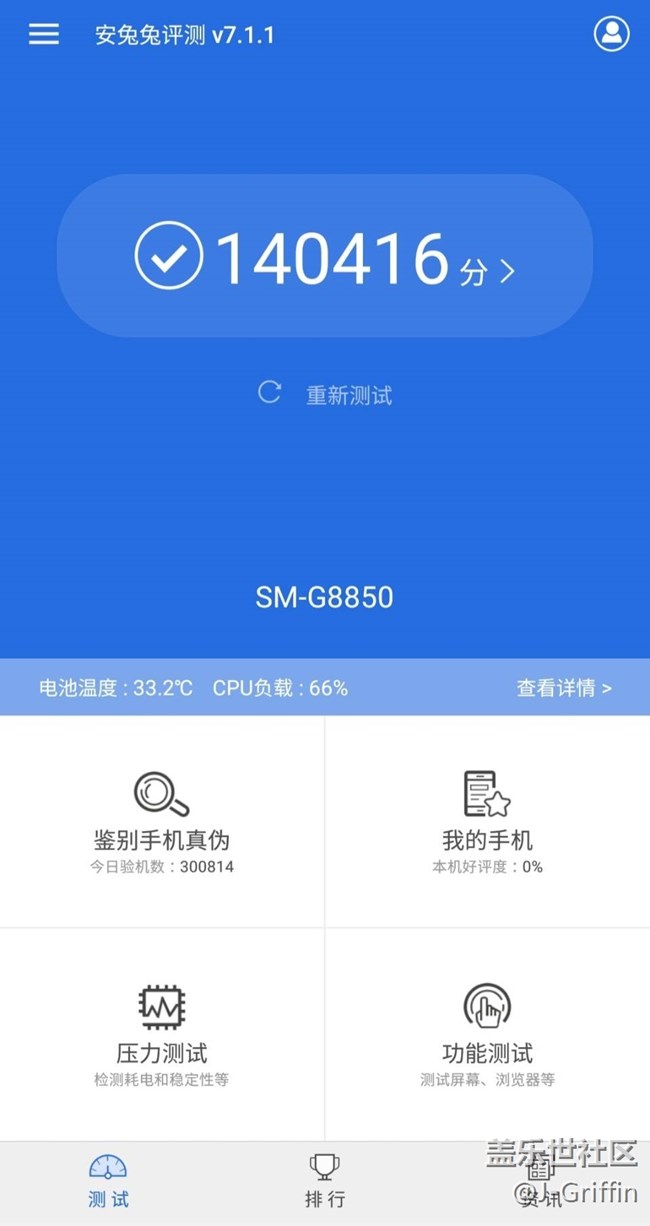Open the 我的手机 card
Screen dimensions: 650x1226
tap(488, 820)
